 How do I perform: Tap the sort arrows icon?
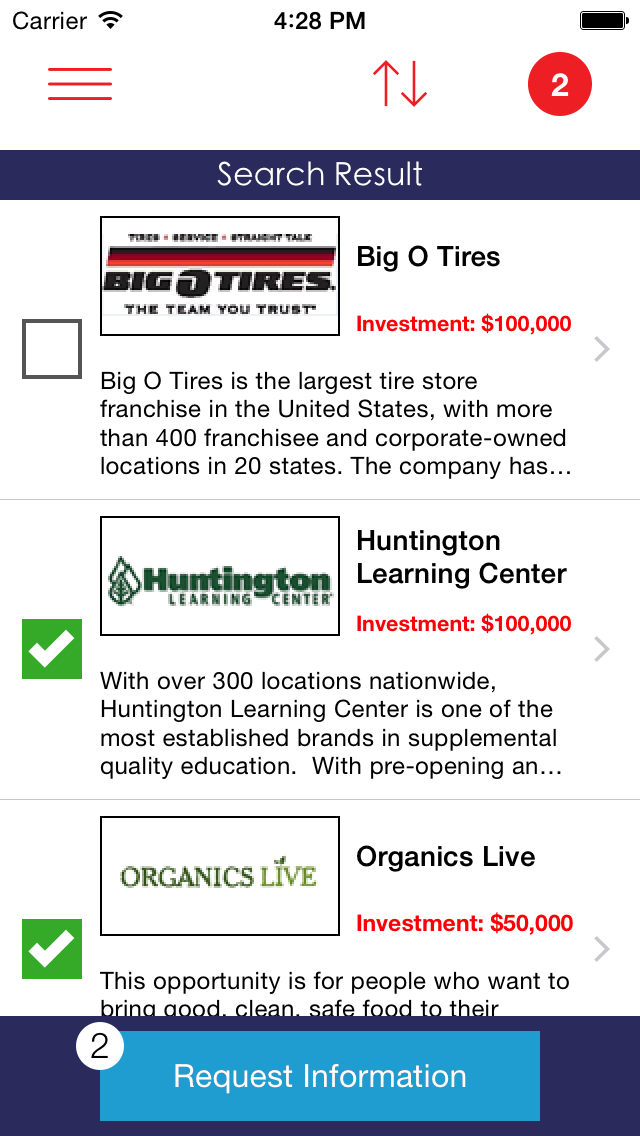point(399,84)
